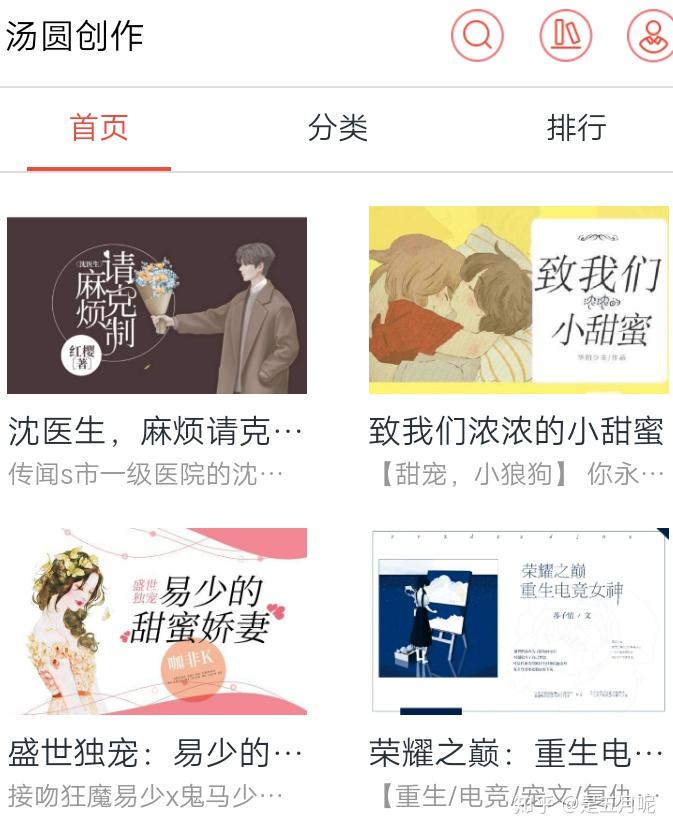The width and height of the screenshot is (673, 833).
Task: Open the user profile icon
Action: coord(650,35)
